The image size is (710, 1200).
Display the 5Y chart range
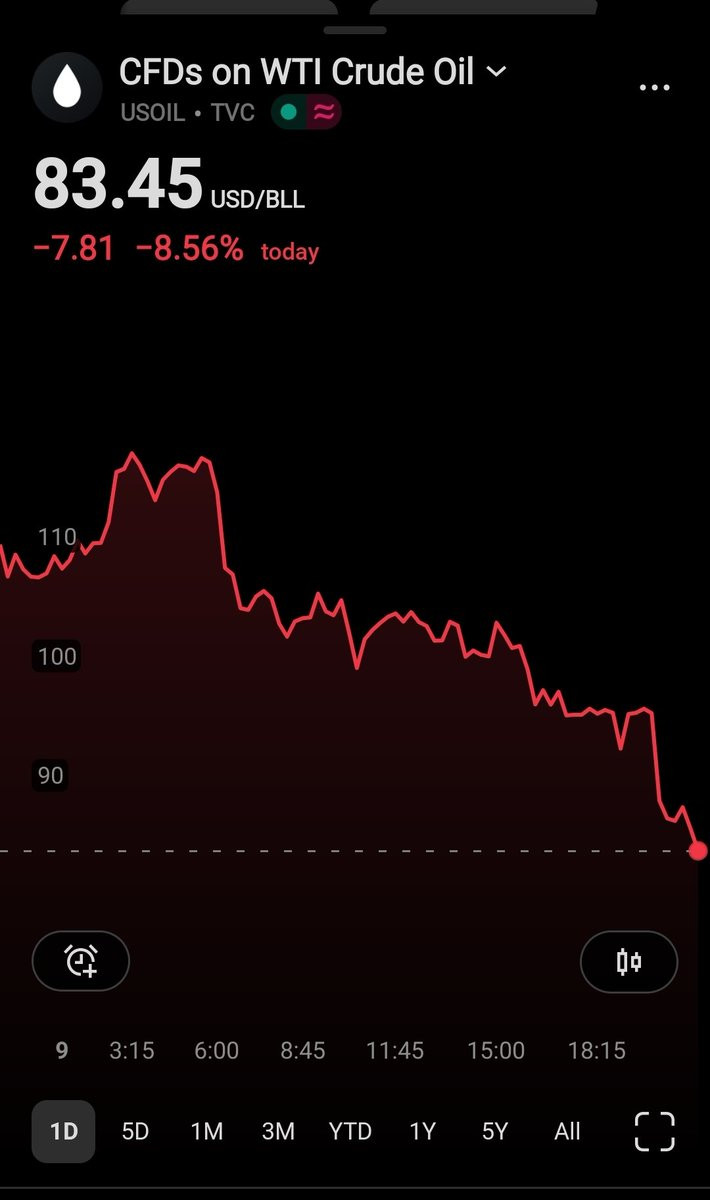pos(495,1131)
